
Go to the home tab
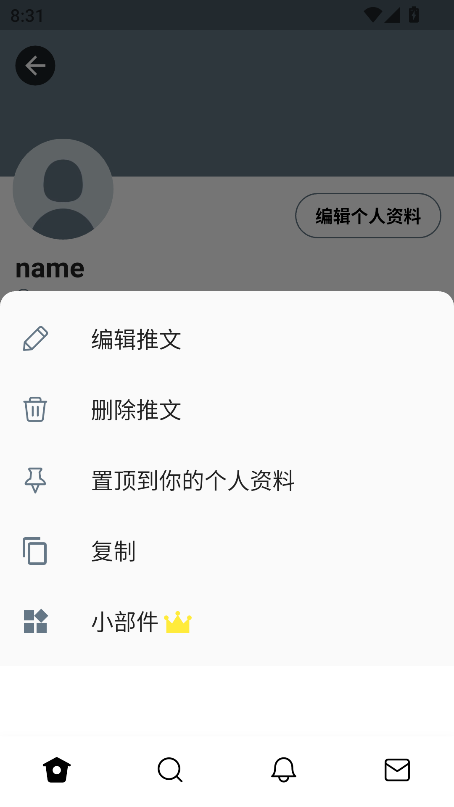[57, 770]
